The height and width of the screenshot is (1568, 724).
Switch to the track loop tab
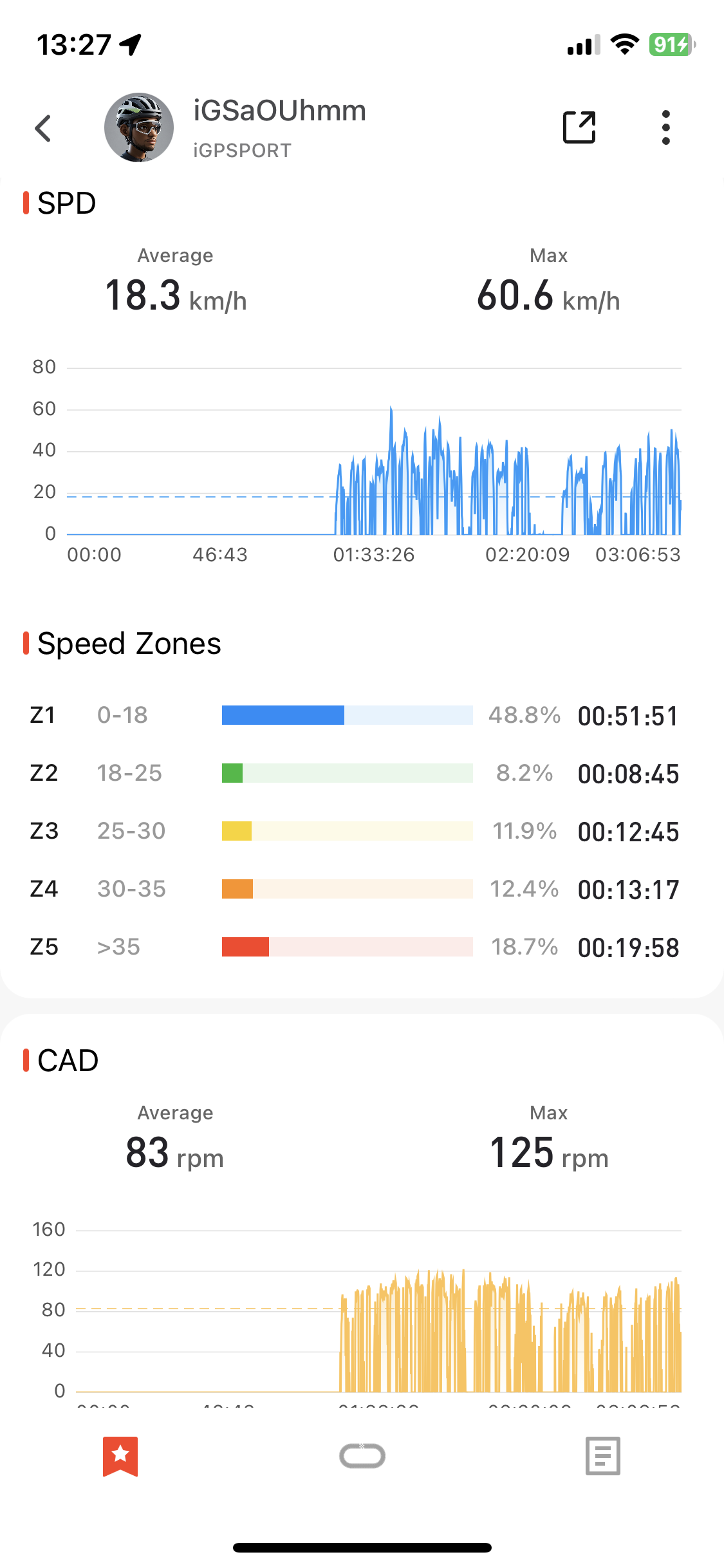coord(362,1455)
